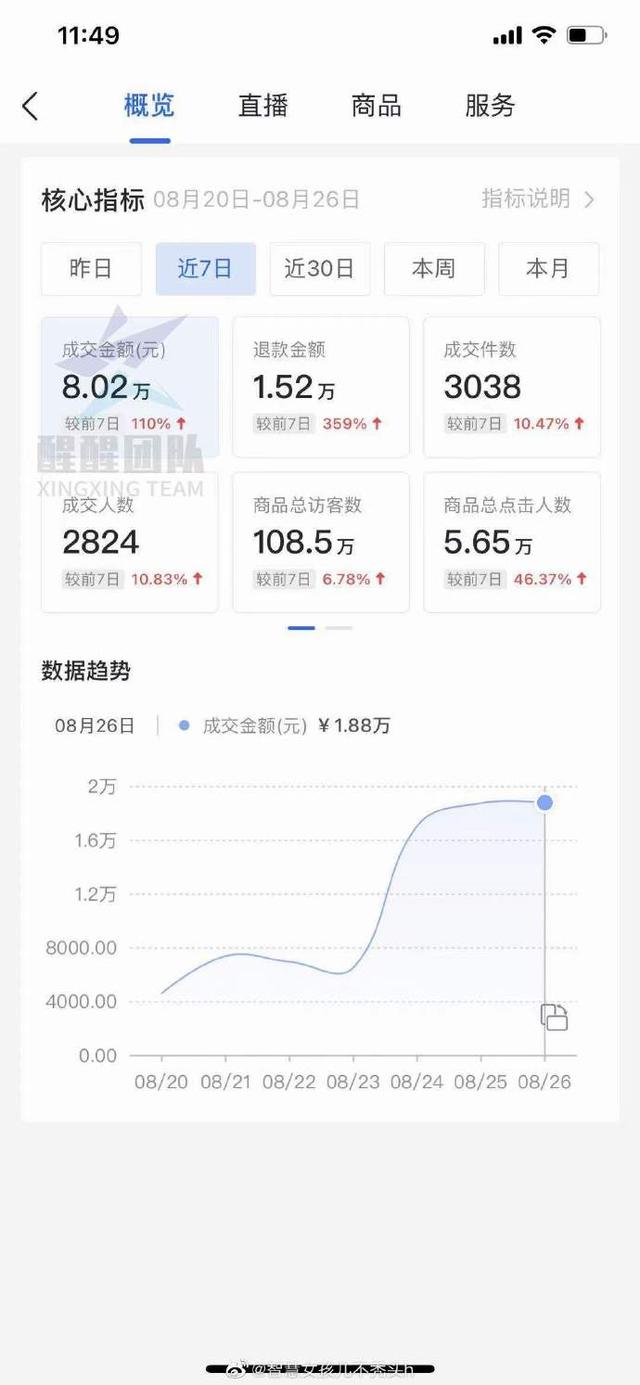Go back using the top-left arrow
The width and height of the screenshot is (640, 1385).
click(30, 106)
